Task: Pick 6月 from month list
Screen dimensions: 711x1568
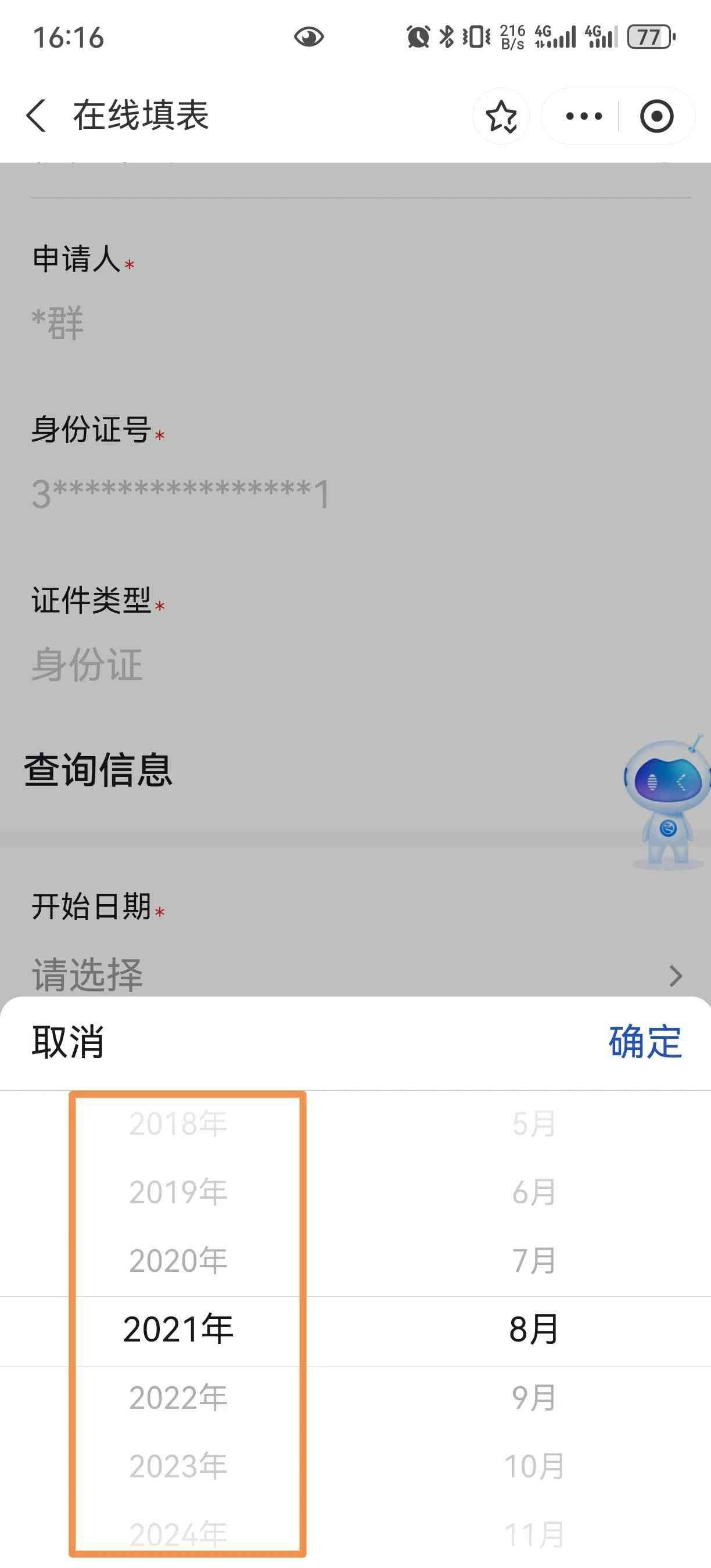Action: click(534, 1192)
